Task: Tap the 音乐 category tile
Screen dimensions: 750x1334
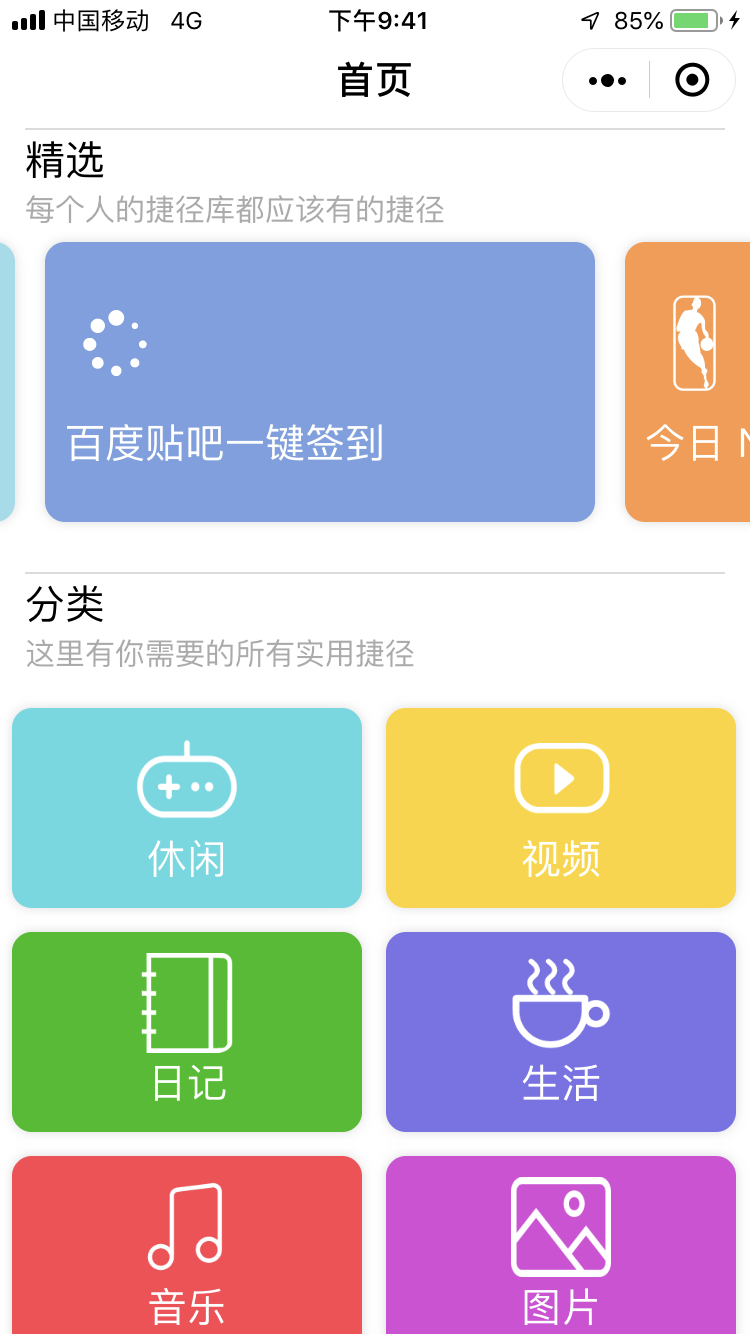Action: 187,1245
